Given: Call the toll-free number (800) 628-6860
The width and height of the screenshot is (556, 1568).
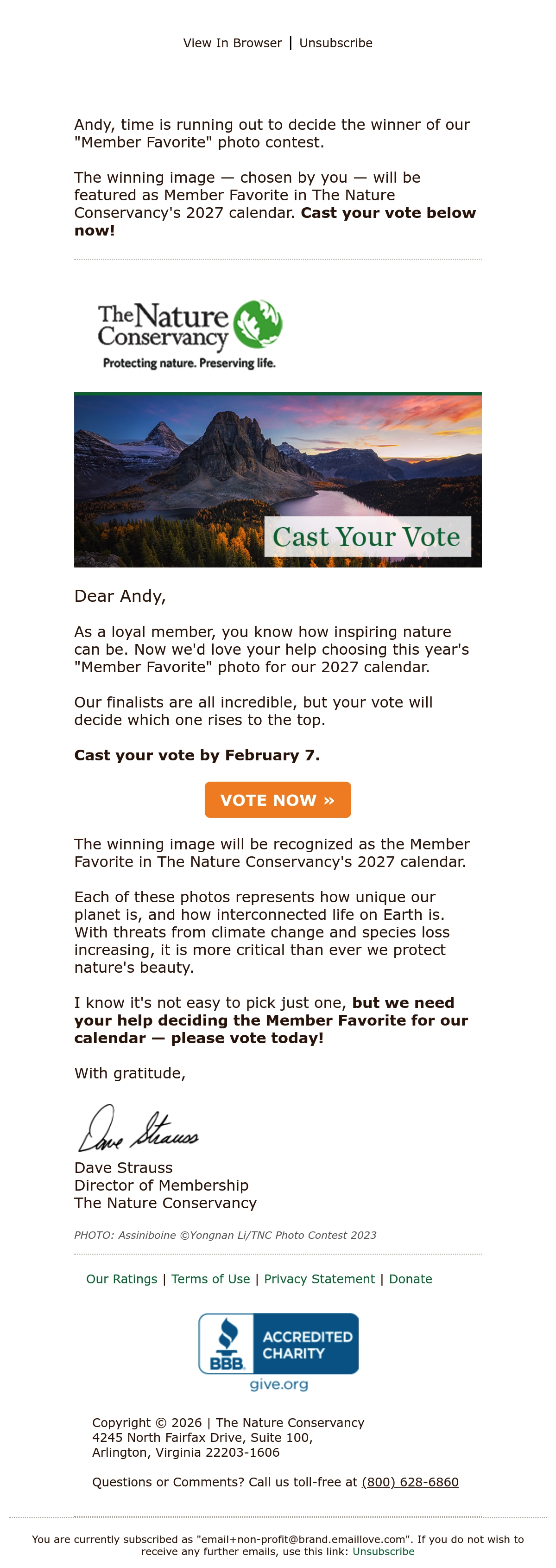Looking at the screenshot, I should click(410, 1482).
